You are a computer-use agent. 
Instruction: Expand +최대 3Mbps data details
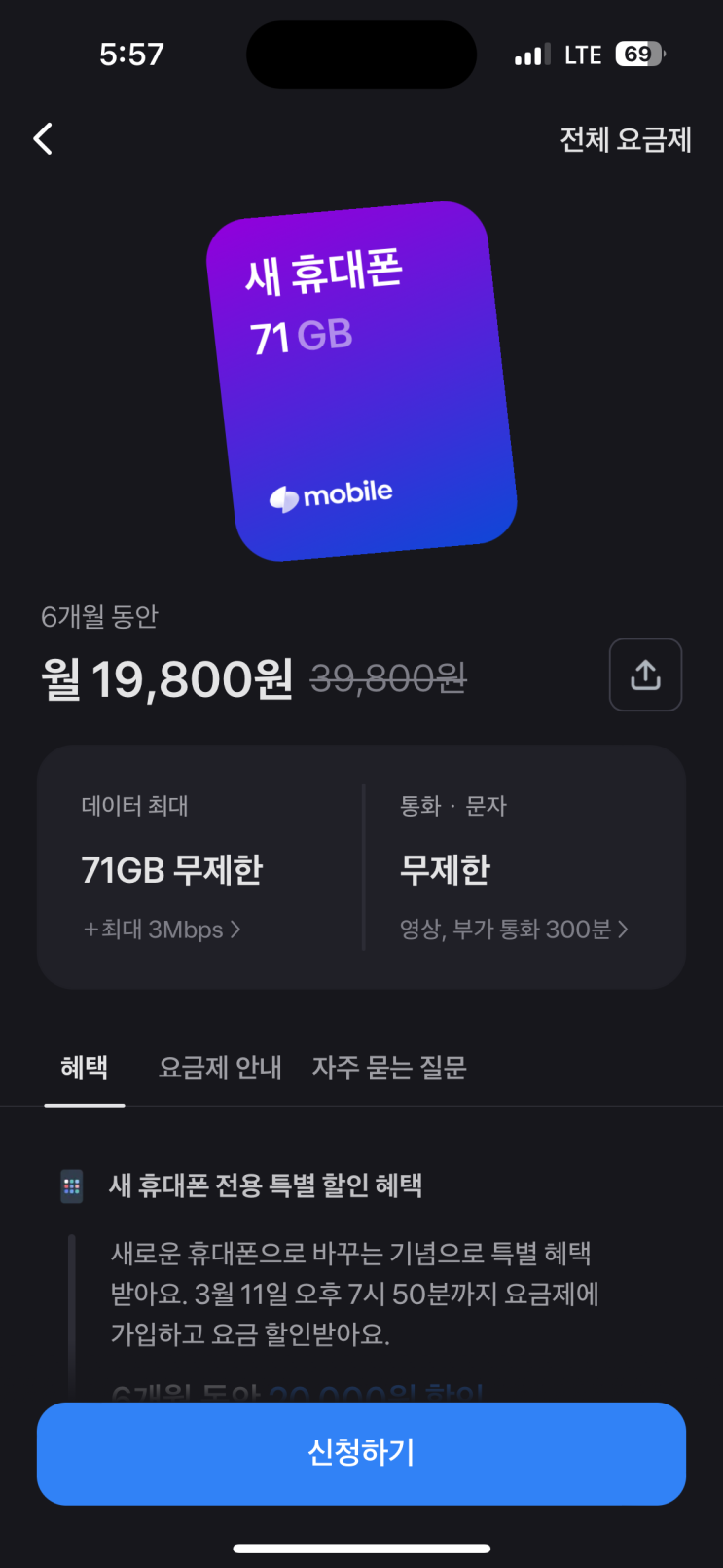[162, 930]
